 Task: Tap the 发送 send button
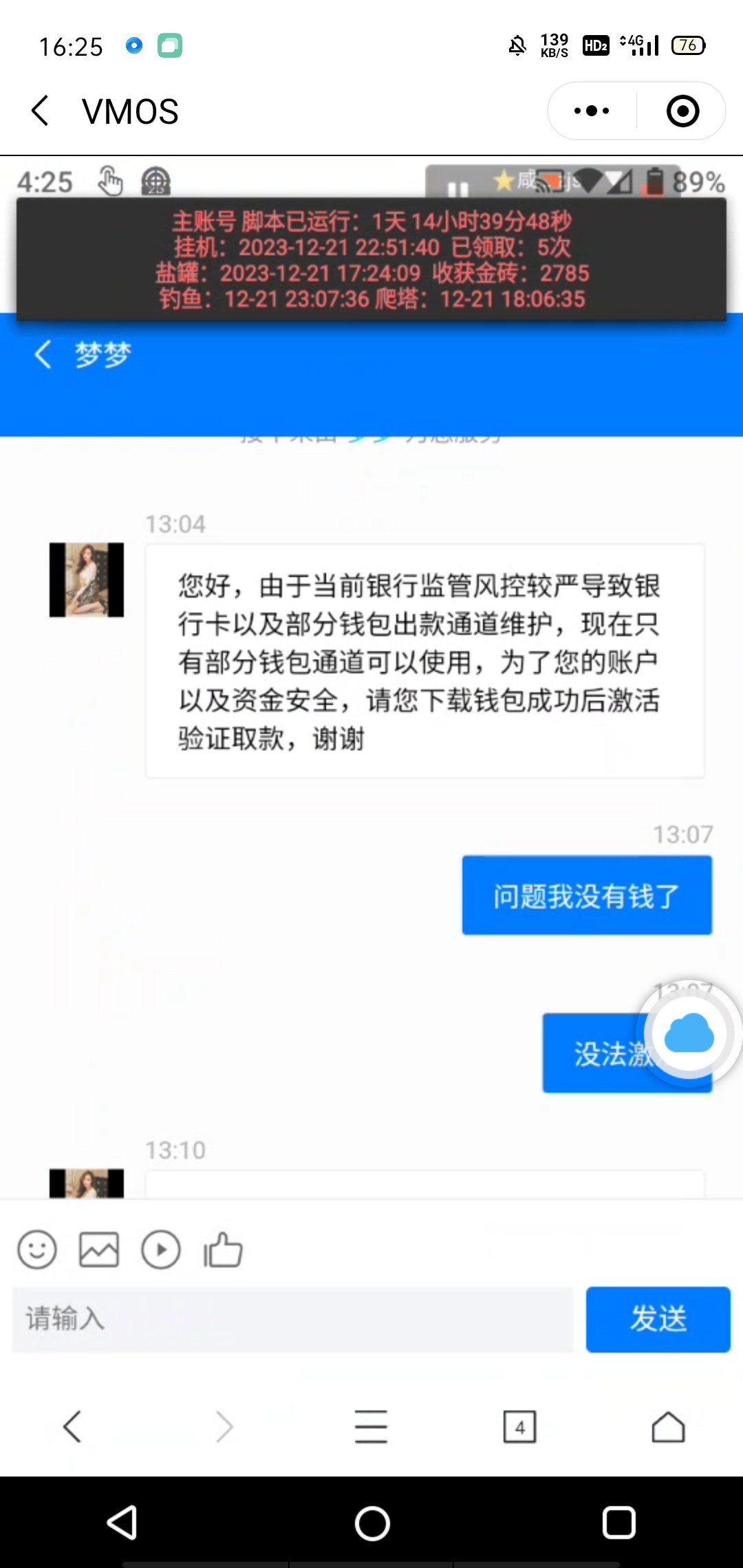tap(658, 1319)
